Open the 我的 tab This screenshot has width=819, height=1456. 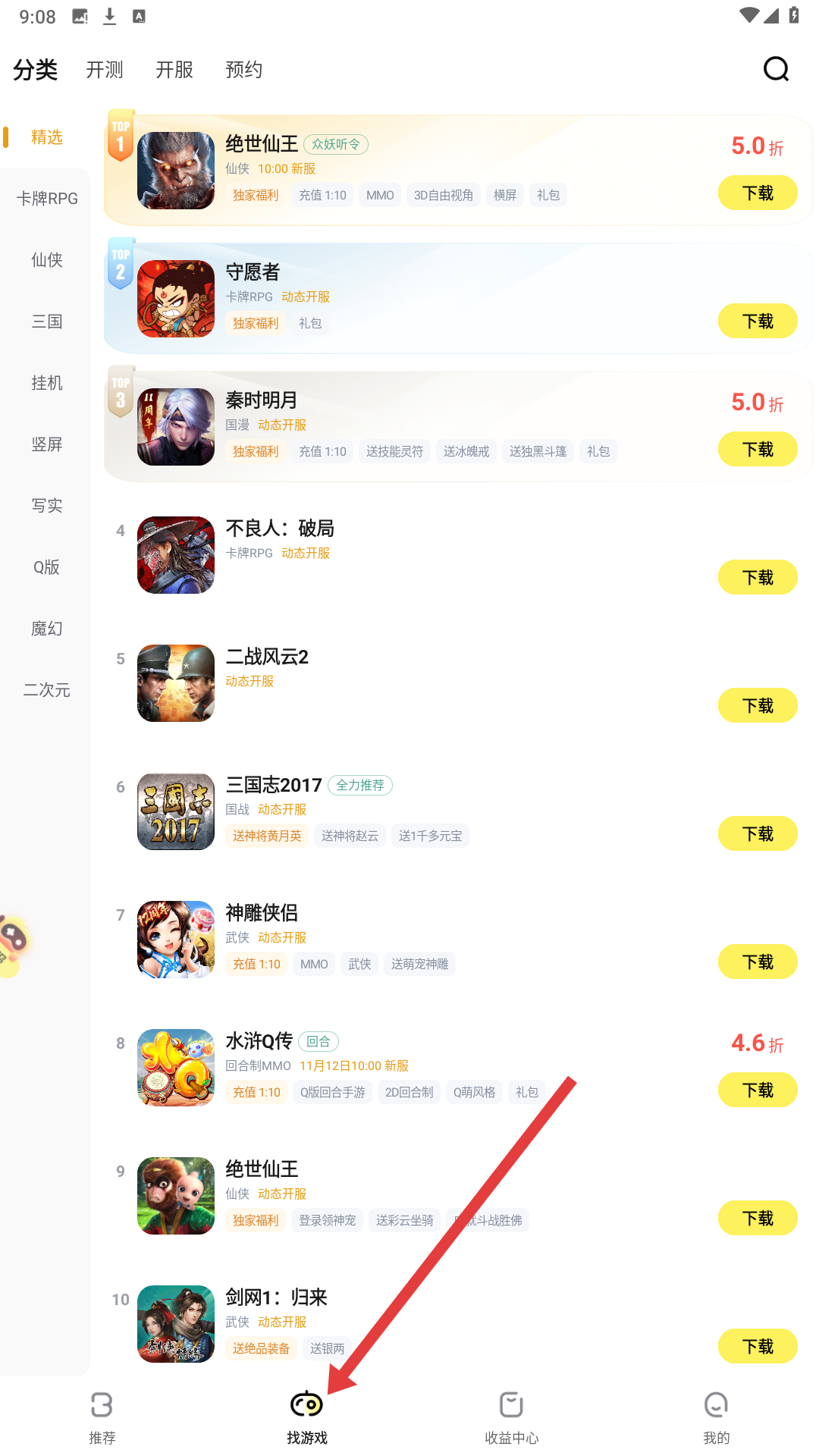(x=716, y=1417)
